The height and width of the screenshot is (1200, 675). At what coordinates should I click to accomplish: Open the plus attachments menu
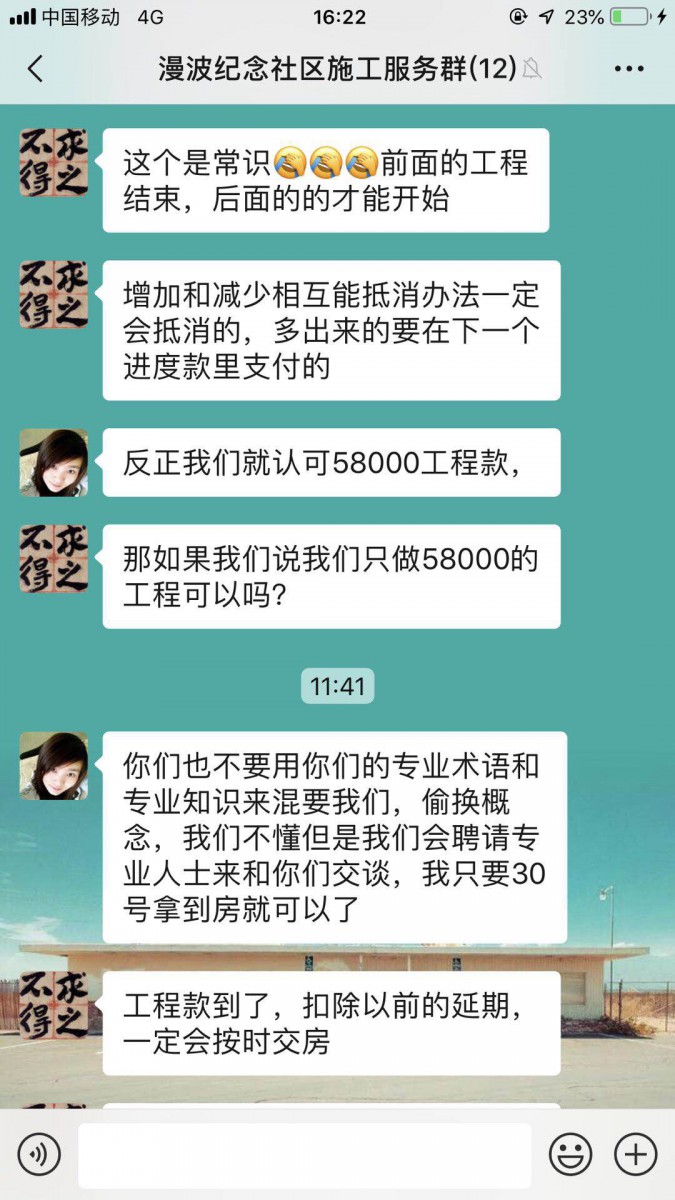(x=635, y=1155)
